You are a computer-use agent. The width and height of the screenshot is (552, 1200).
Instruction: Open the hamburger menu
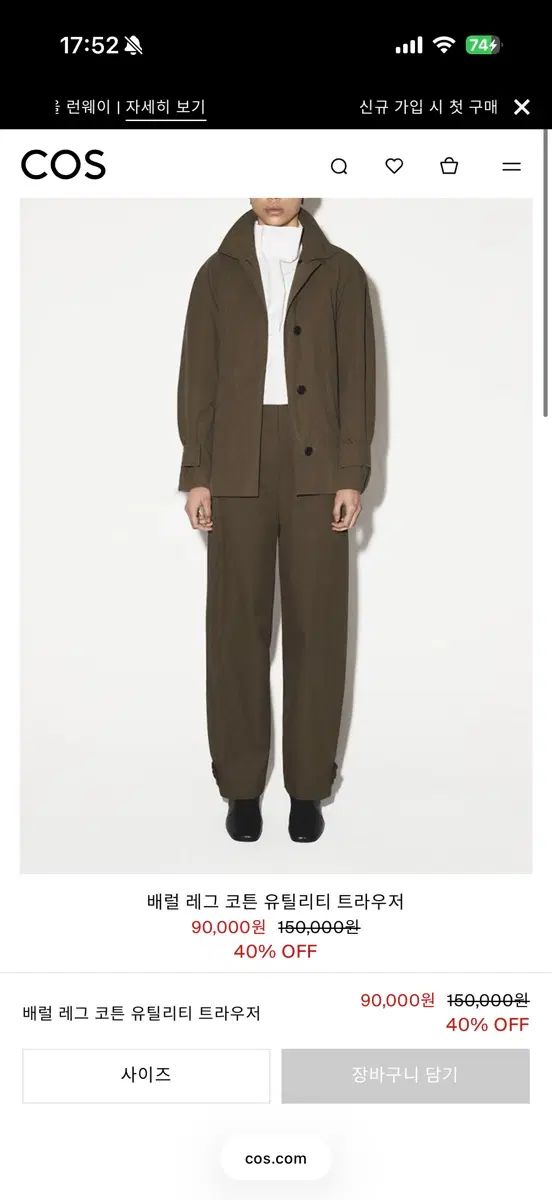click(x=511, y=167)
